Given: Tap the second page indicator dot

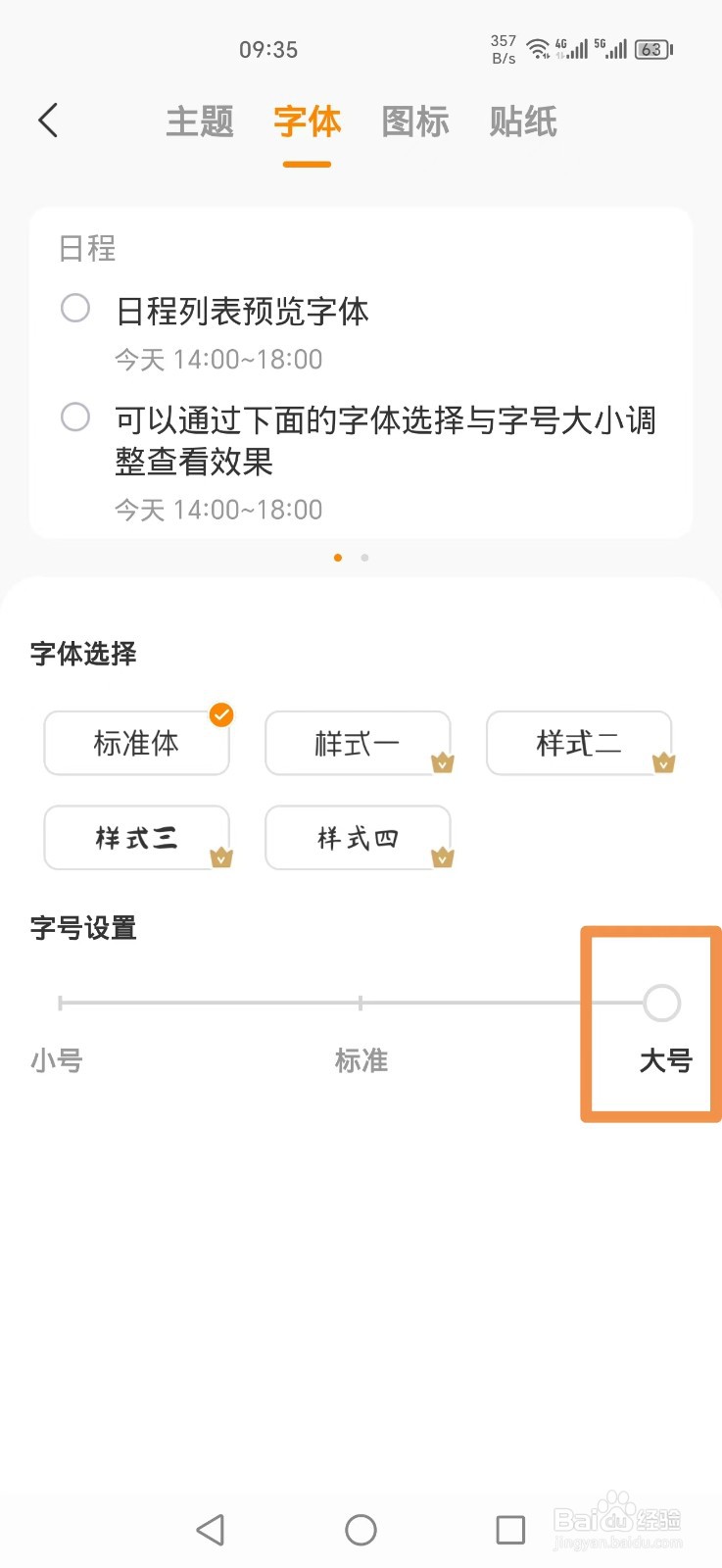Looking at the screenshot, I should click(363, 557).
